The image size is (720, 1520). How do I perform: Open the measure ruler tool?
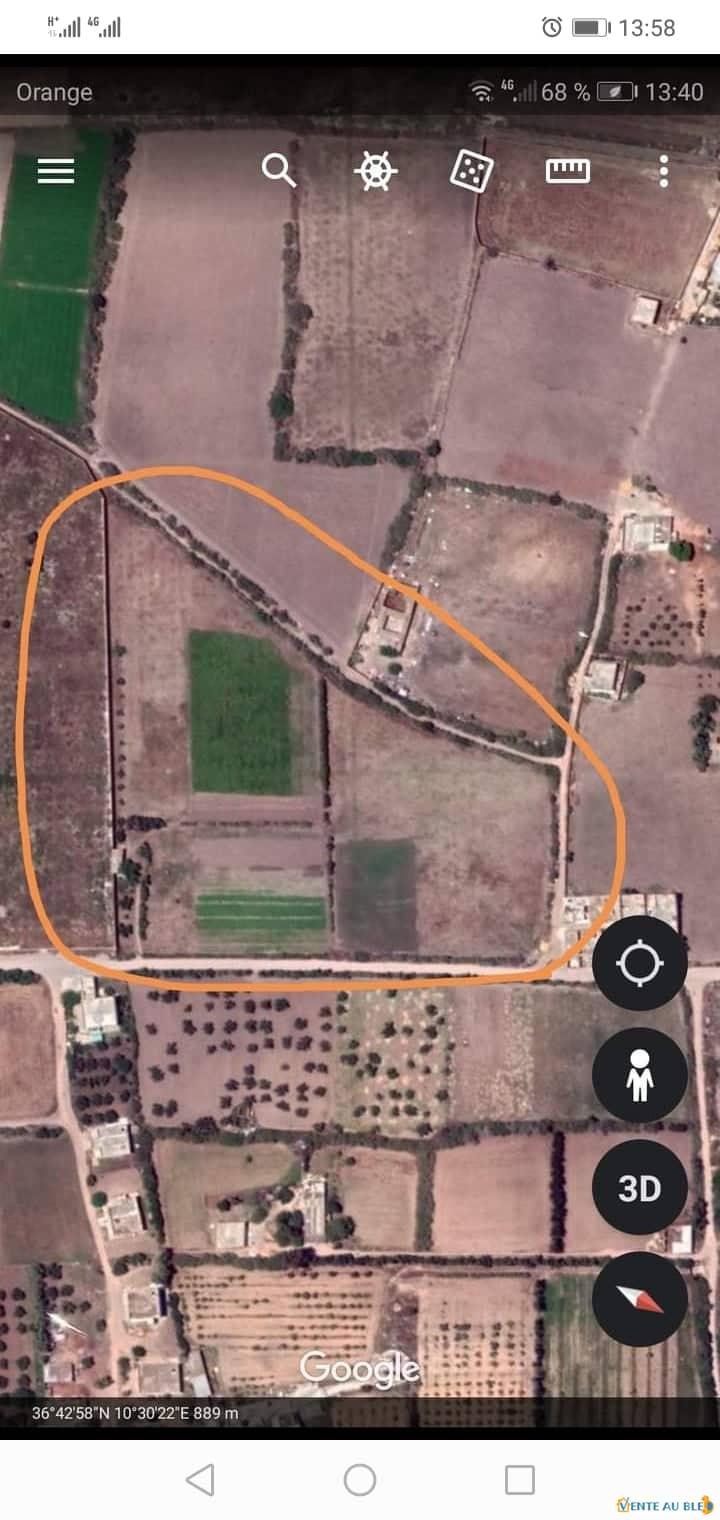[x=567, y=171]
